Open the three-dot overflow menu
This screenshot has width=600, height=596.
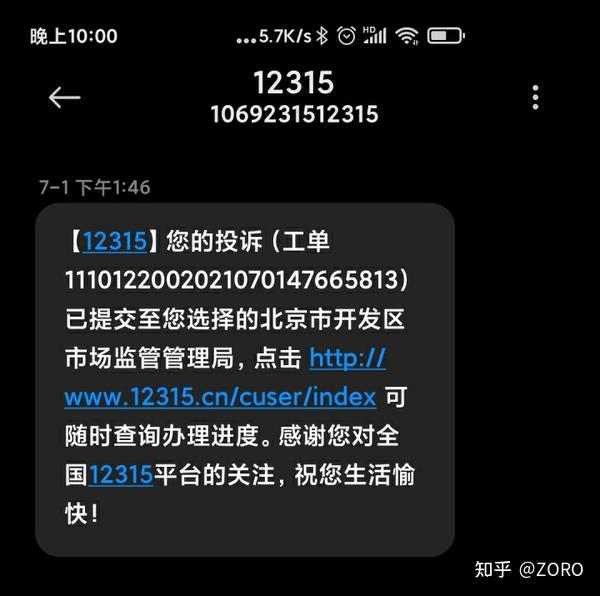click(x=536, y=97)
